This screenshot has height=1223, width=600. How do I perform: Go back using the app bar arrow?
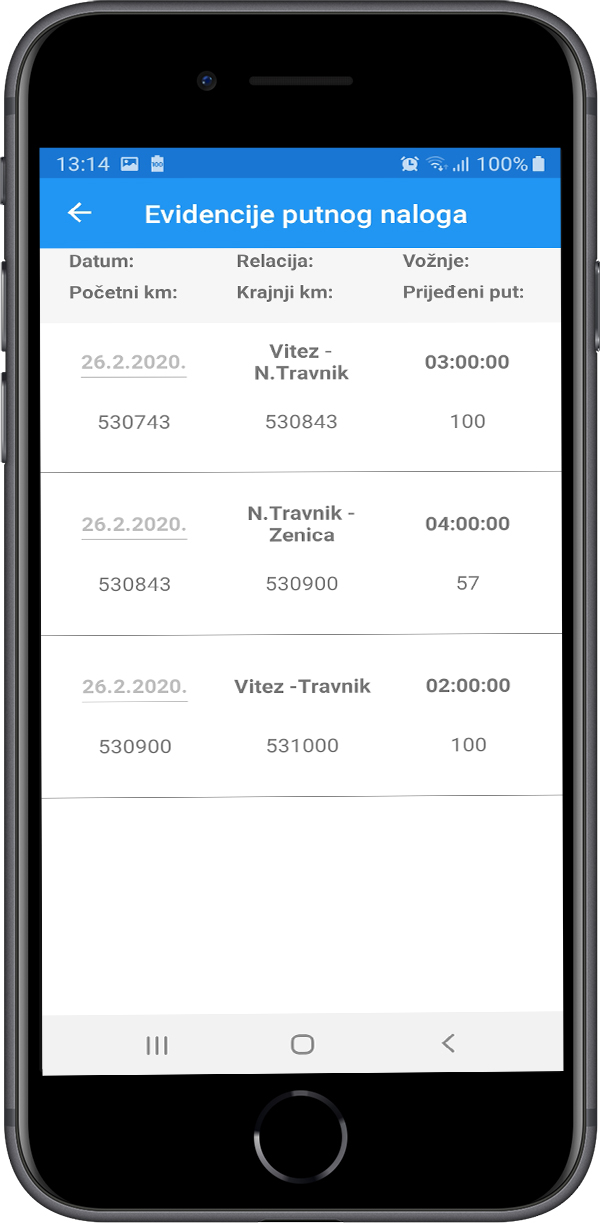click(79, 213)
